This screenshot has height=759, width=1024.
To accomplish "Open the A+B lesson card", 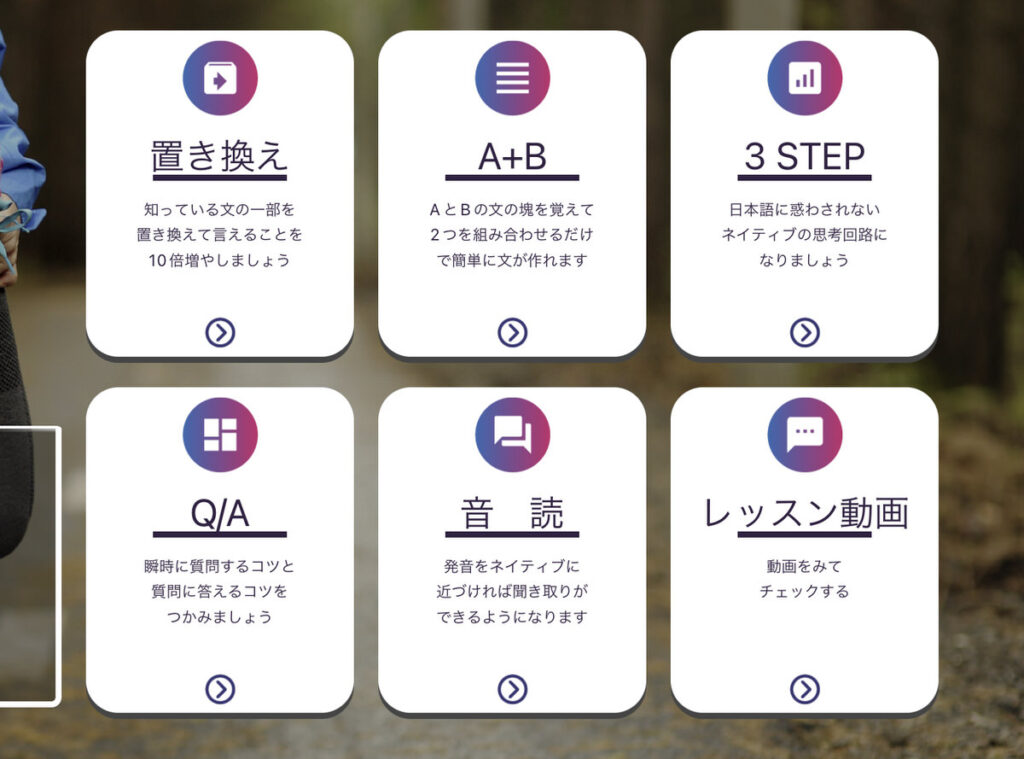I will pos(512,332).
